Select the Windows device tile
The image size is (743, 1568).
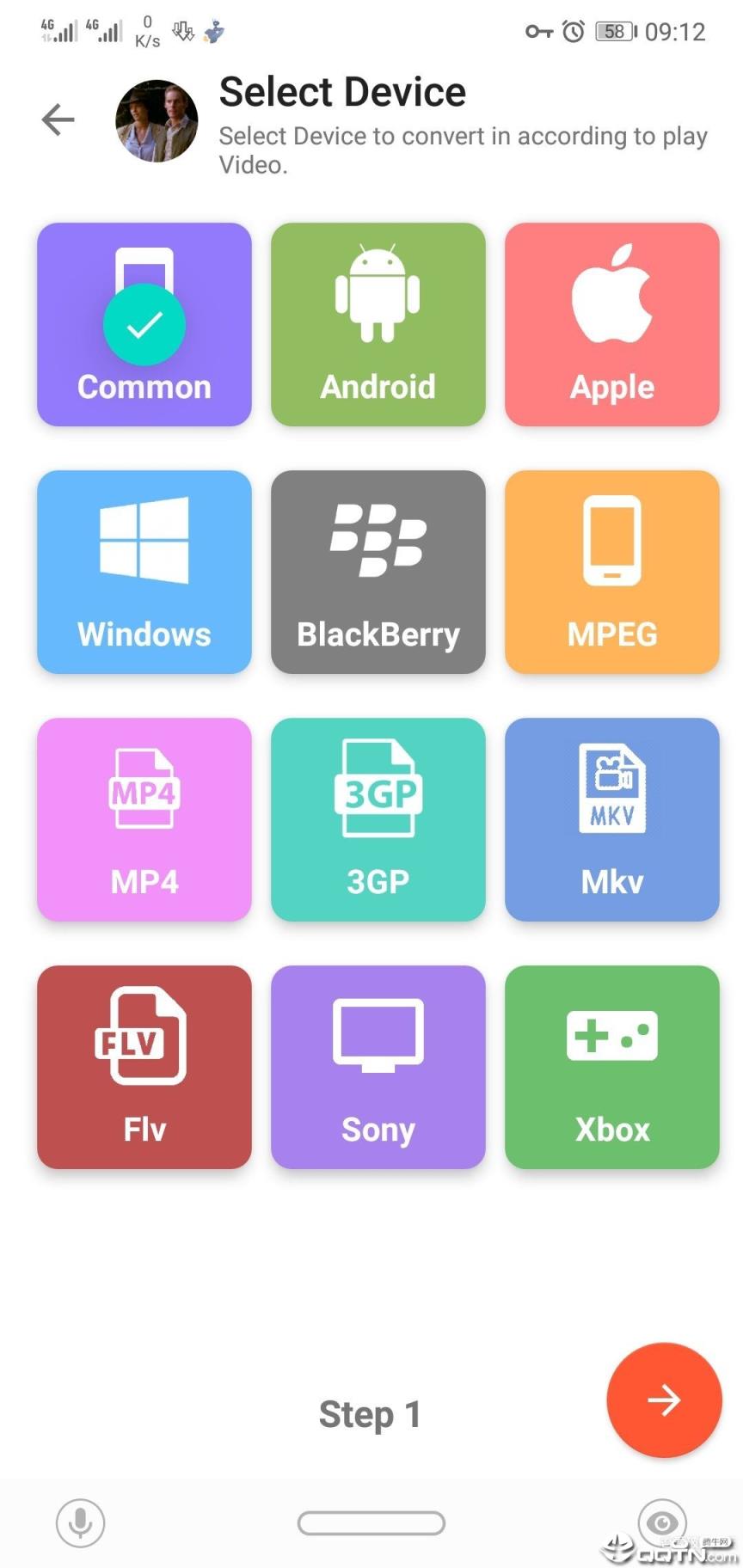(144, 572)
